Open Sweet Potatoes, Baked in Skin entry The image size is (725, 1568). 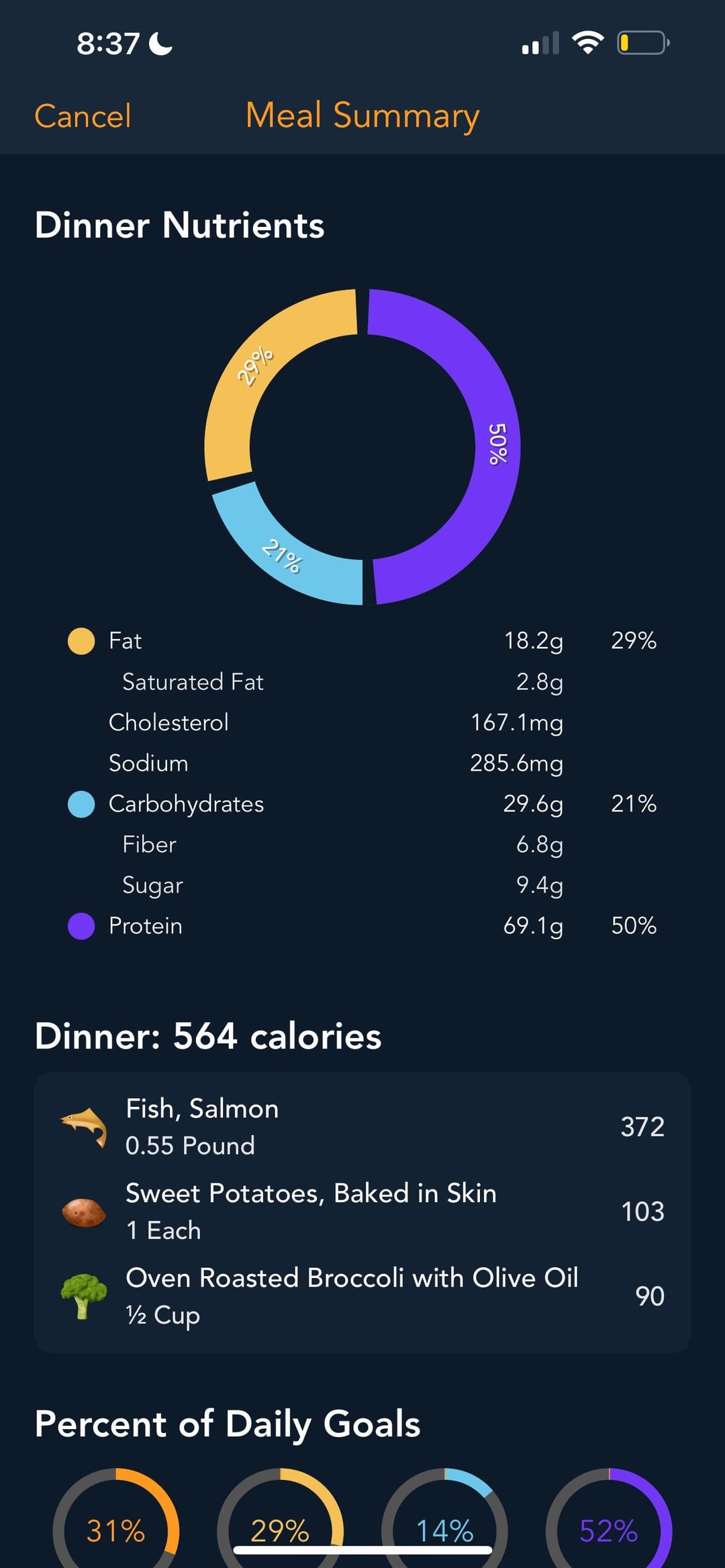362,1212
